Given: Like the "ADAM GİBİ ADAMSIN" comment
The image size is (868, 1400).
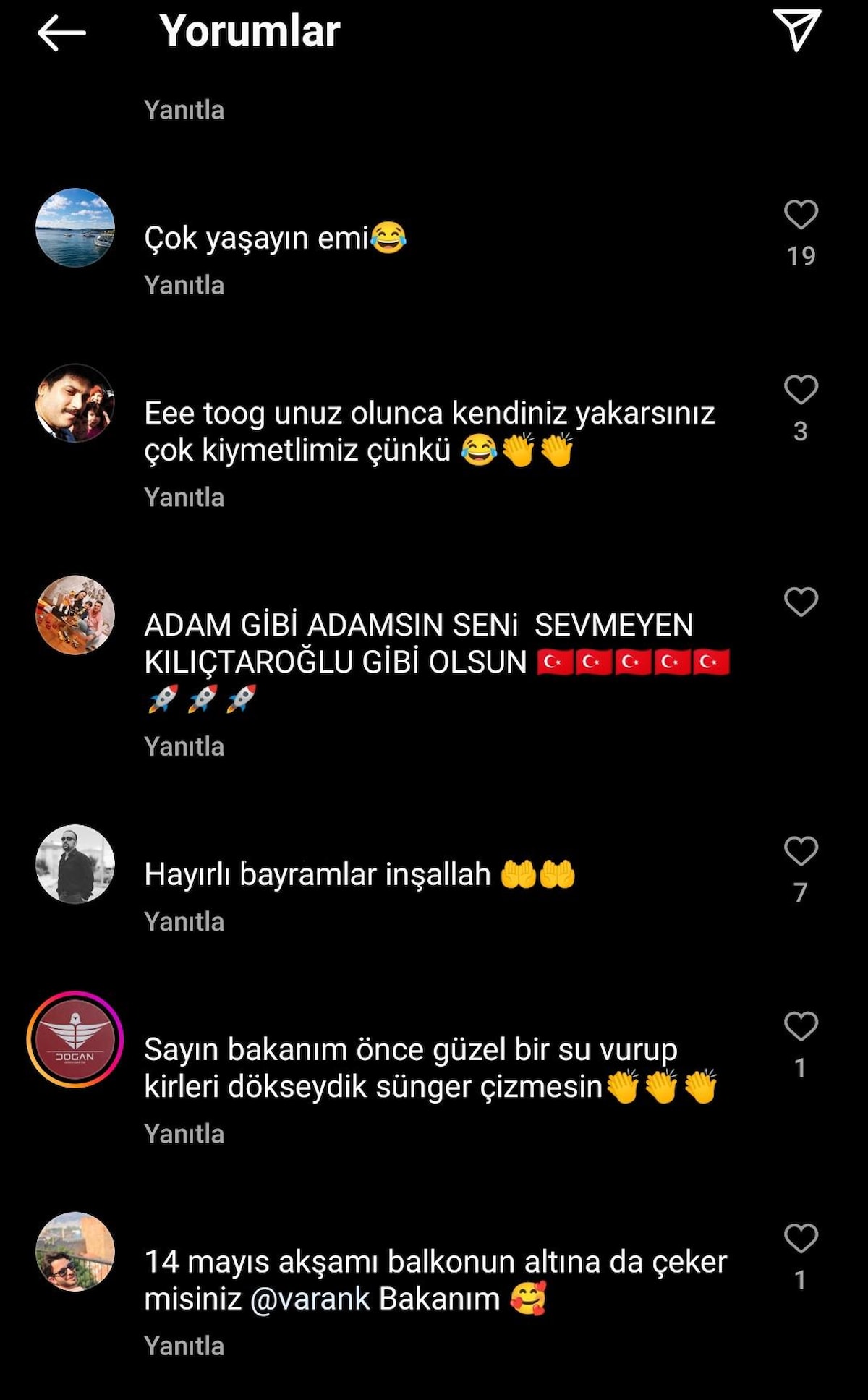Looking at the screenshot, I should (801, 602).
